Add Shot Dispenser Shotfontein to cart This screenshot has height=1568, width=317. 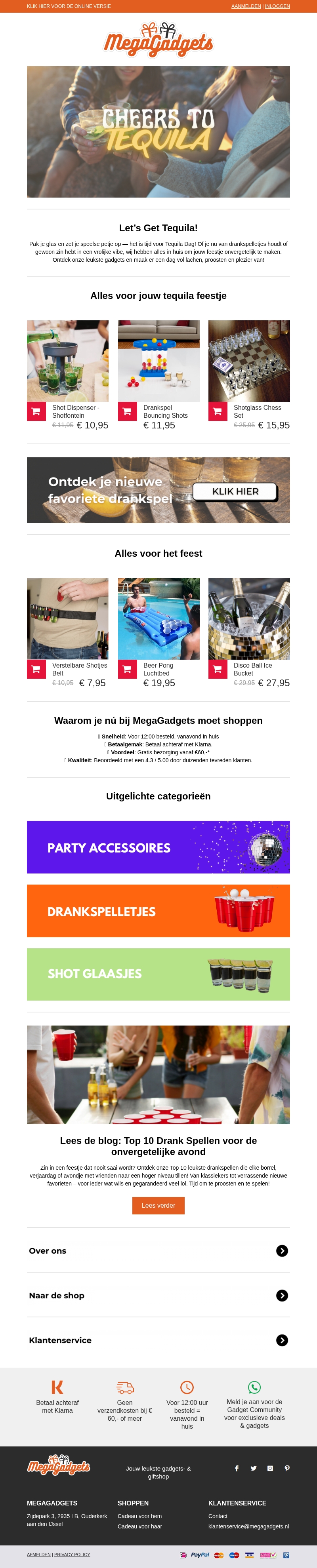(x=36, y=411)
